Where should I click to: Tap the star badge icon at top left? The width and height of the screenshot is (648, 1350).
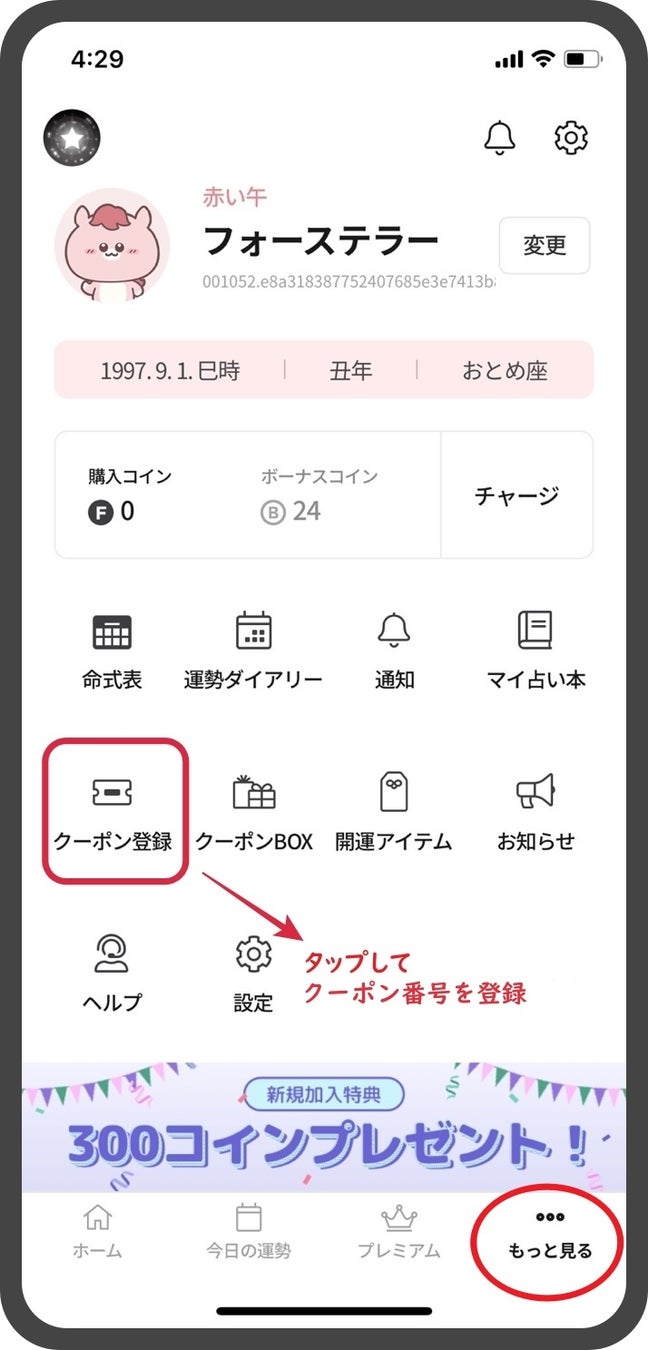pos(72,138)
